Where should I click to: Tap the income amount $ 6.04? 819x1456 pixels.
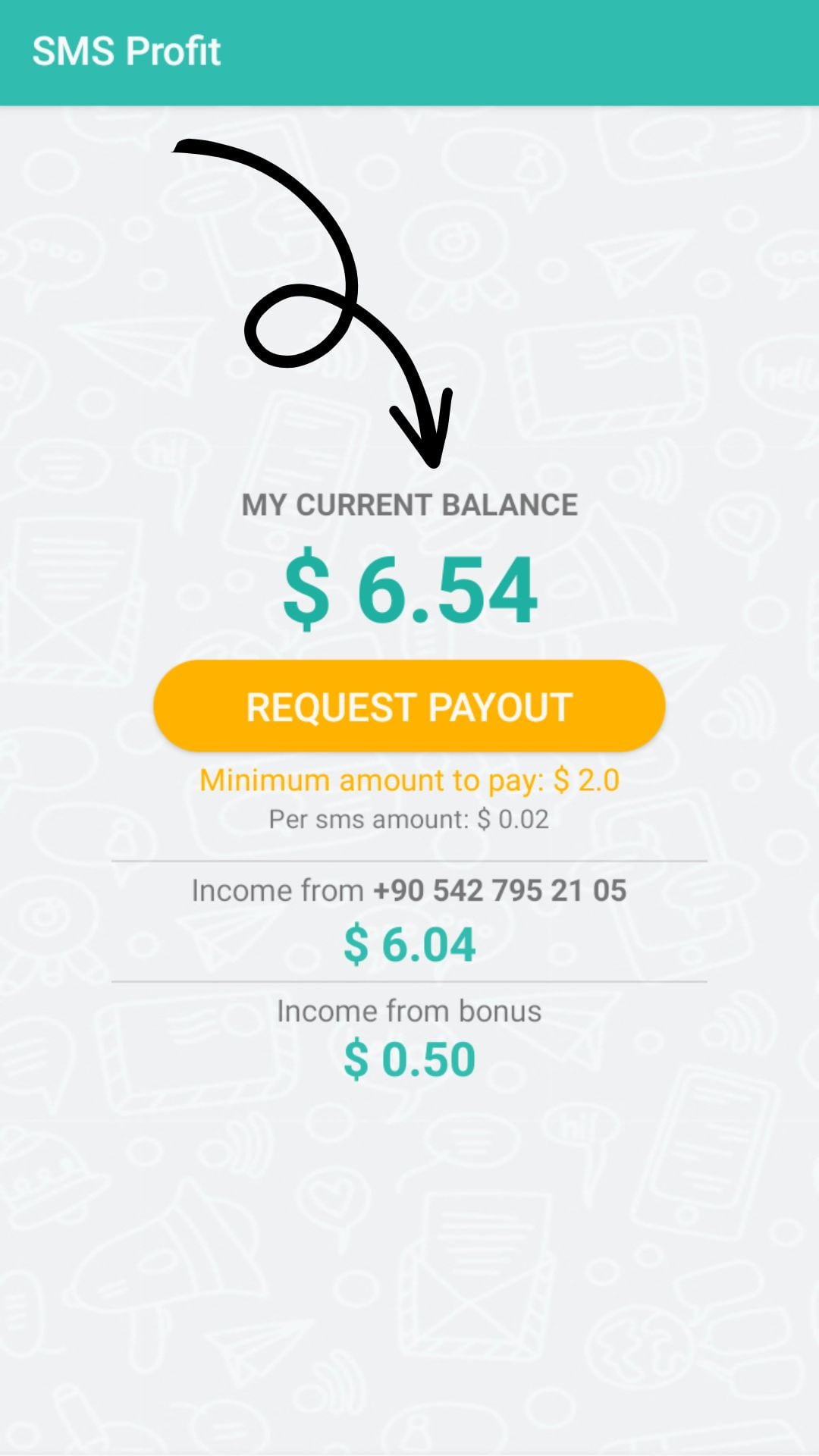click(409, 943)
